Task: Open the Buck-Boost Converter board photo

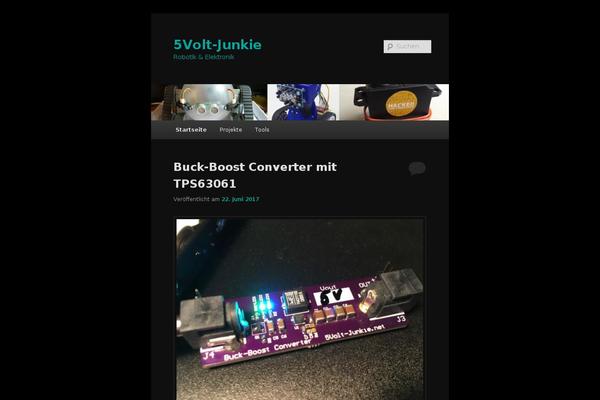Action: 300,310
